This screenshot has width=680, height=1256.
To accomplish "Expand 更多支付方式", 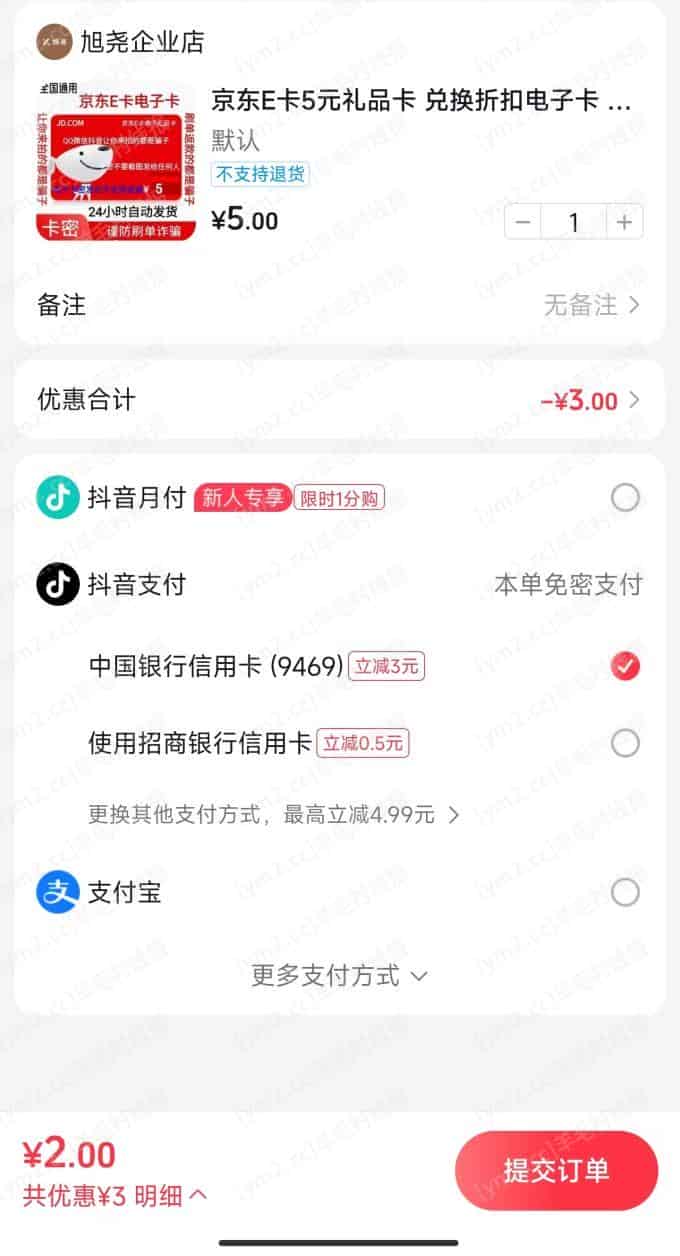I will (x=339, y=975).
